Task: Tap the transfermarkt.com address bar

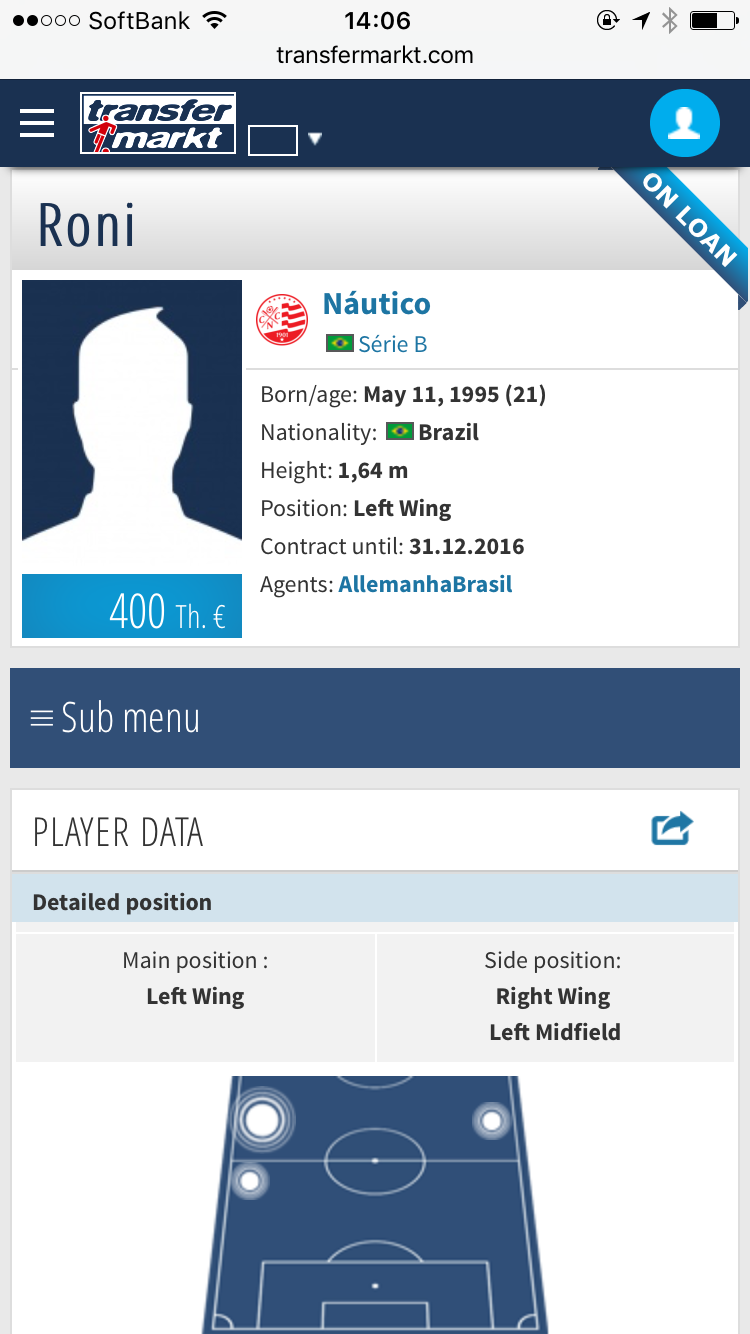Action: [x=375, y=55]
